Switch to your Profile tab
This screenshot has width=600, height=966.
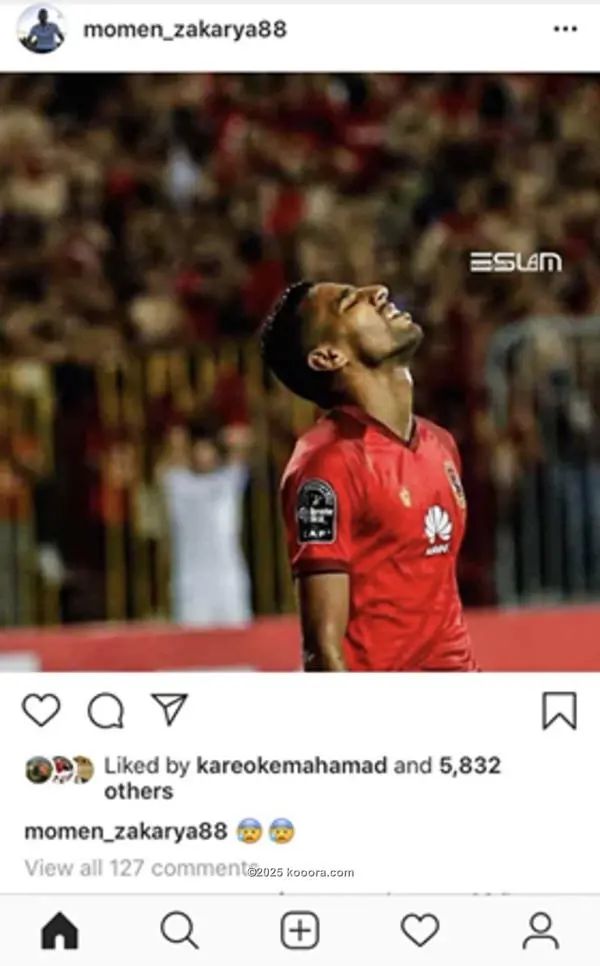[x=541, y=930]
